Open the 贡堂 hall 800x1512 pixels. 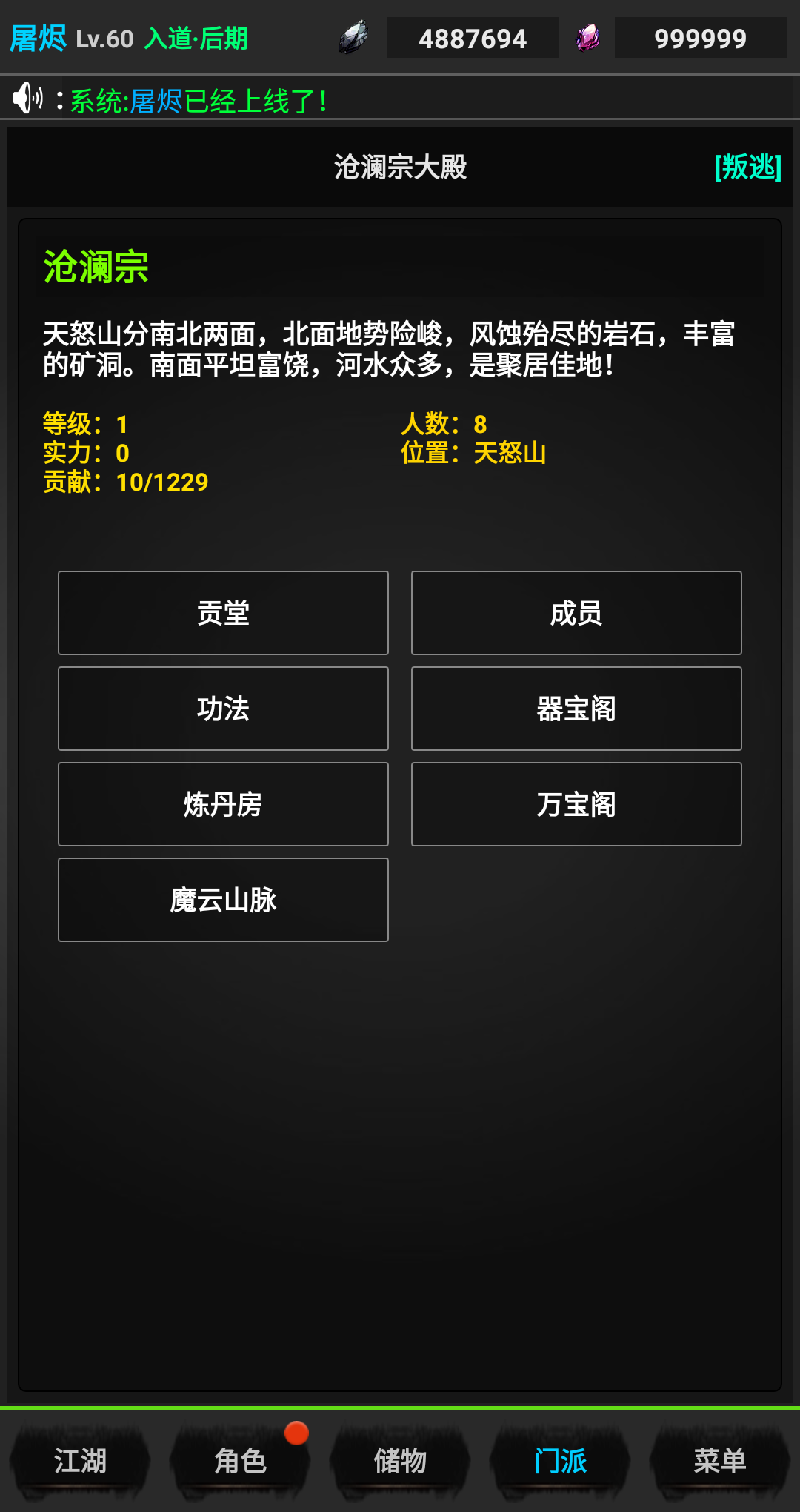coord(223,613)
